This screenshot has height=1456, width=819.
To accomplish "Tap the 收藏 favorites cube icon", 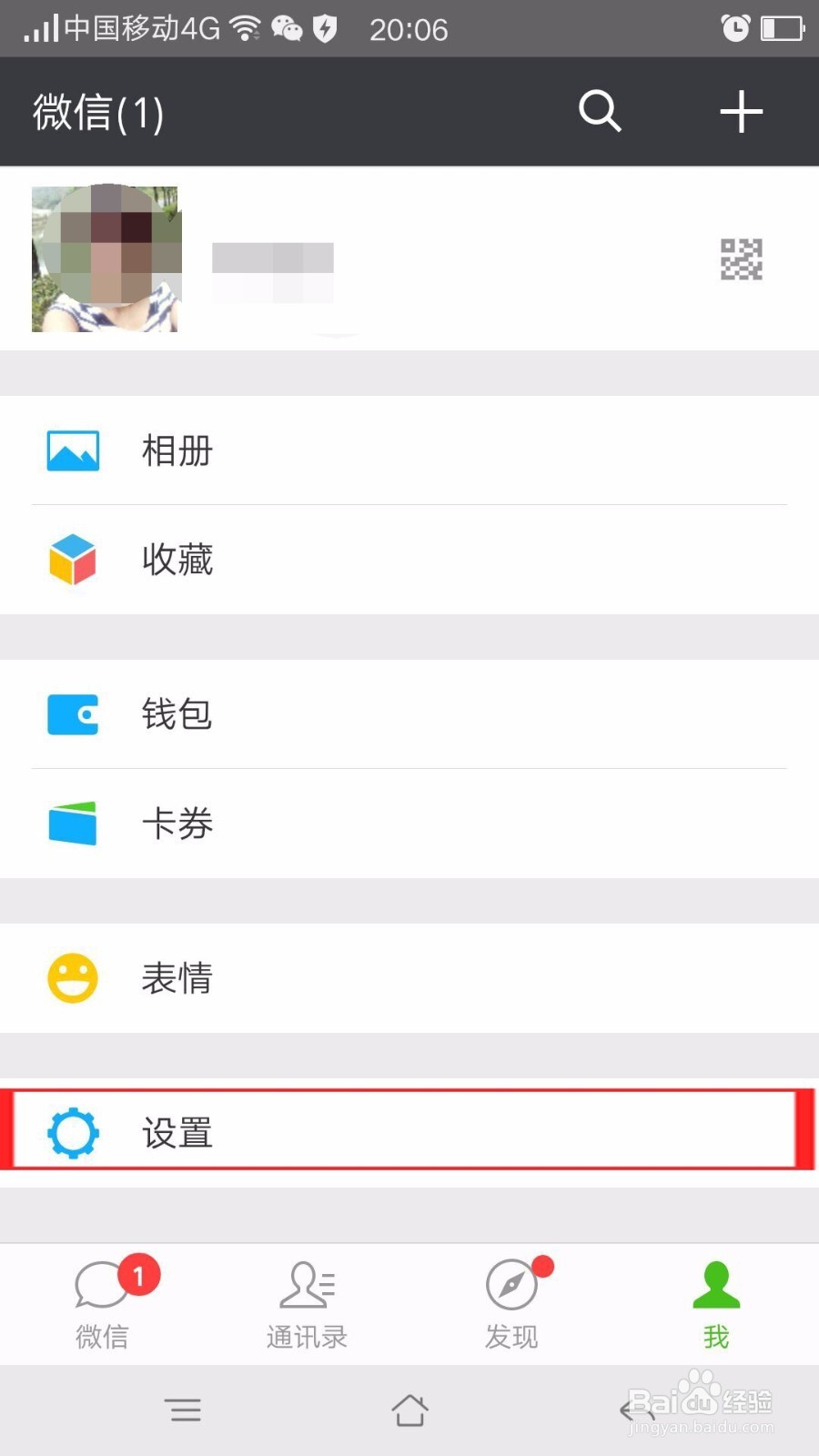I will (x=73, y=559).
